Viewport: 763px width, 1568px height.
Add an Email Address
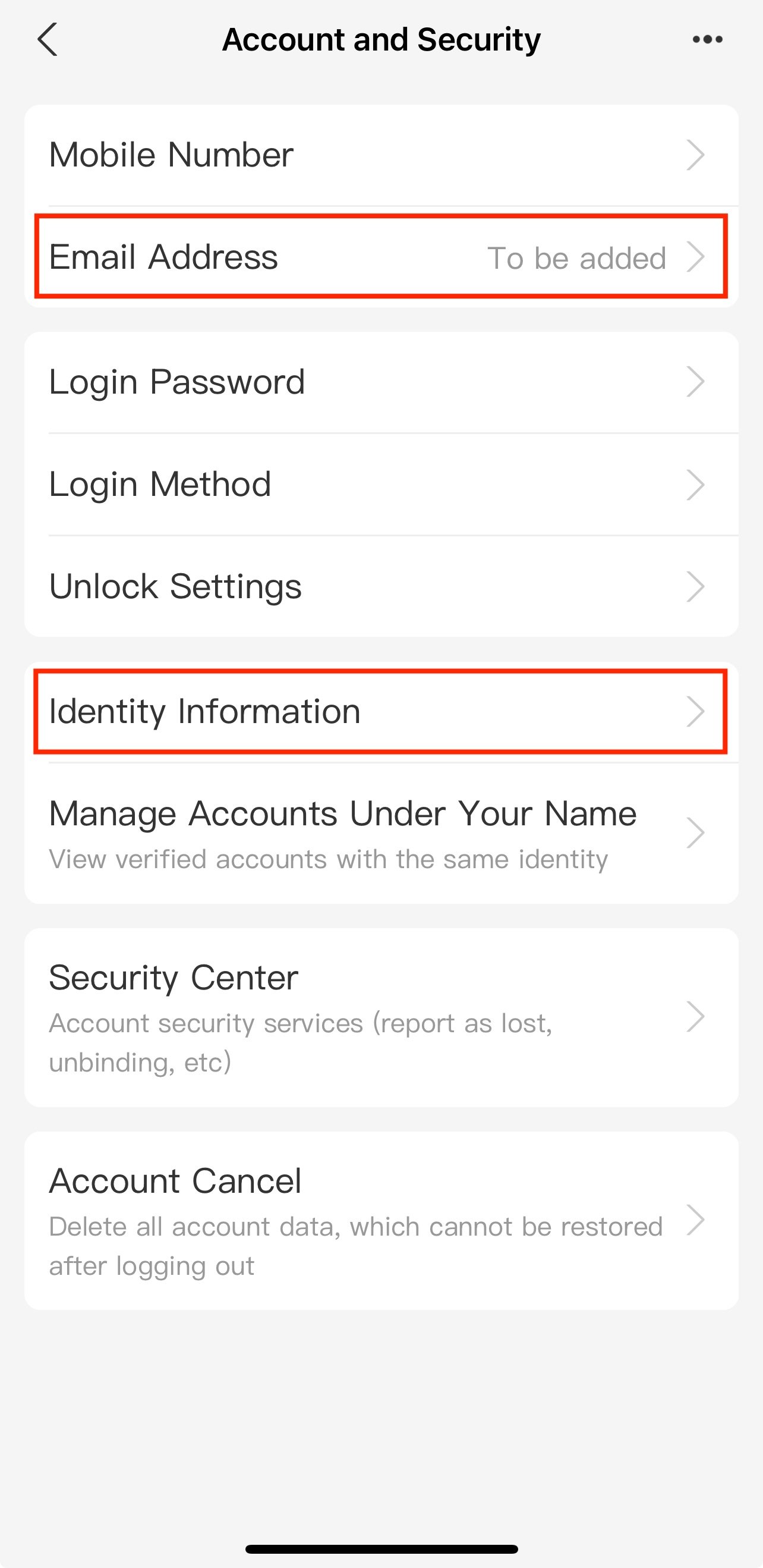coord(381,256)
